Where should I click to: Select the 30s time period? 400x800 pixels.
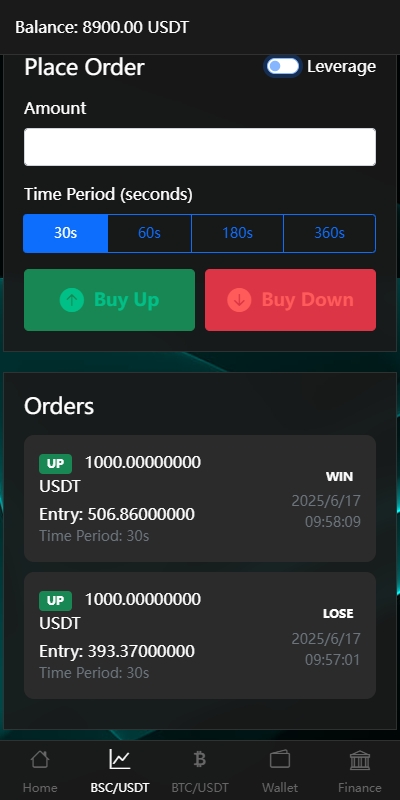pyautogui.click(x=66, y=233)
